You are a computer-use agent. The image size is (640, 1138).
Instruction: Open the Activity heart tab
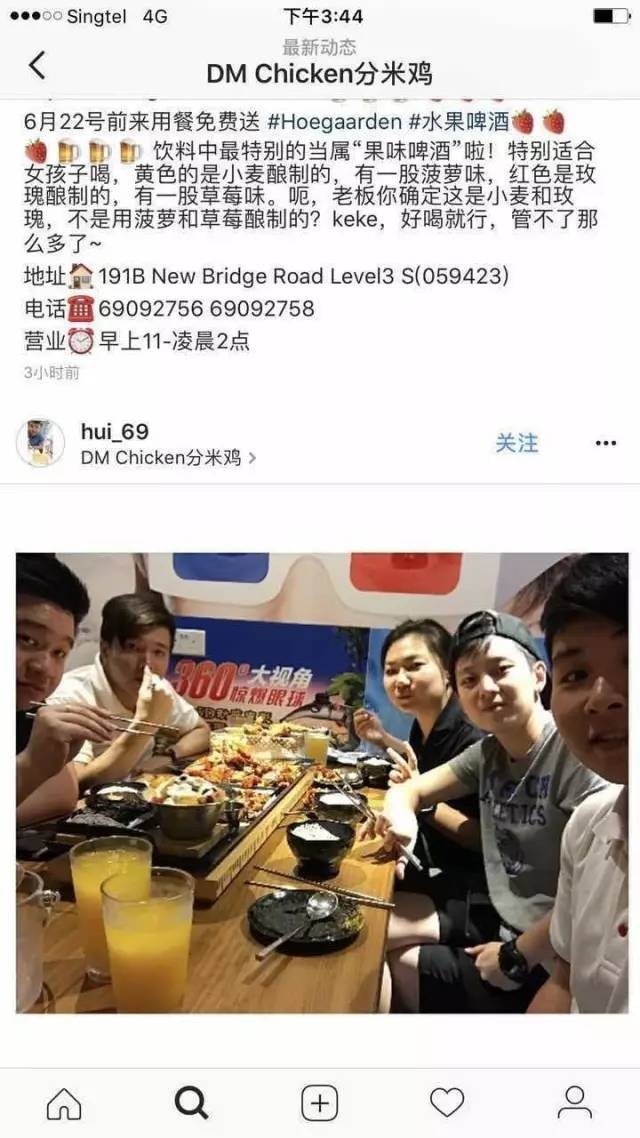tap(447, 1103)
